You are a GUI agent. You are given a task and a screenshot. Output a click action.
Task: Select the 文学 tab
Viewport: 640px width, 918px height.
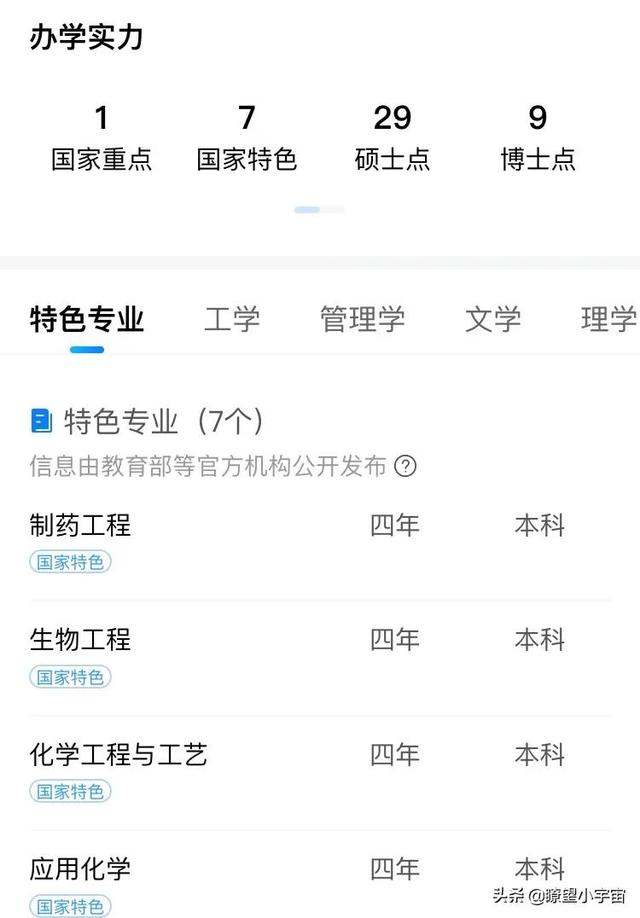492,320
